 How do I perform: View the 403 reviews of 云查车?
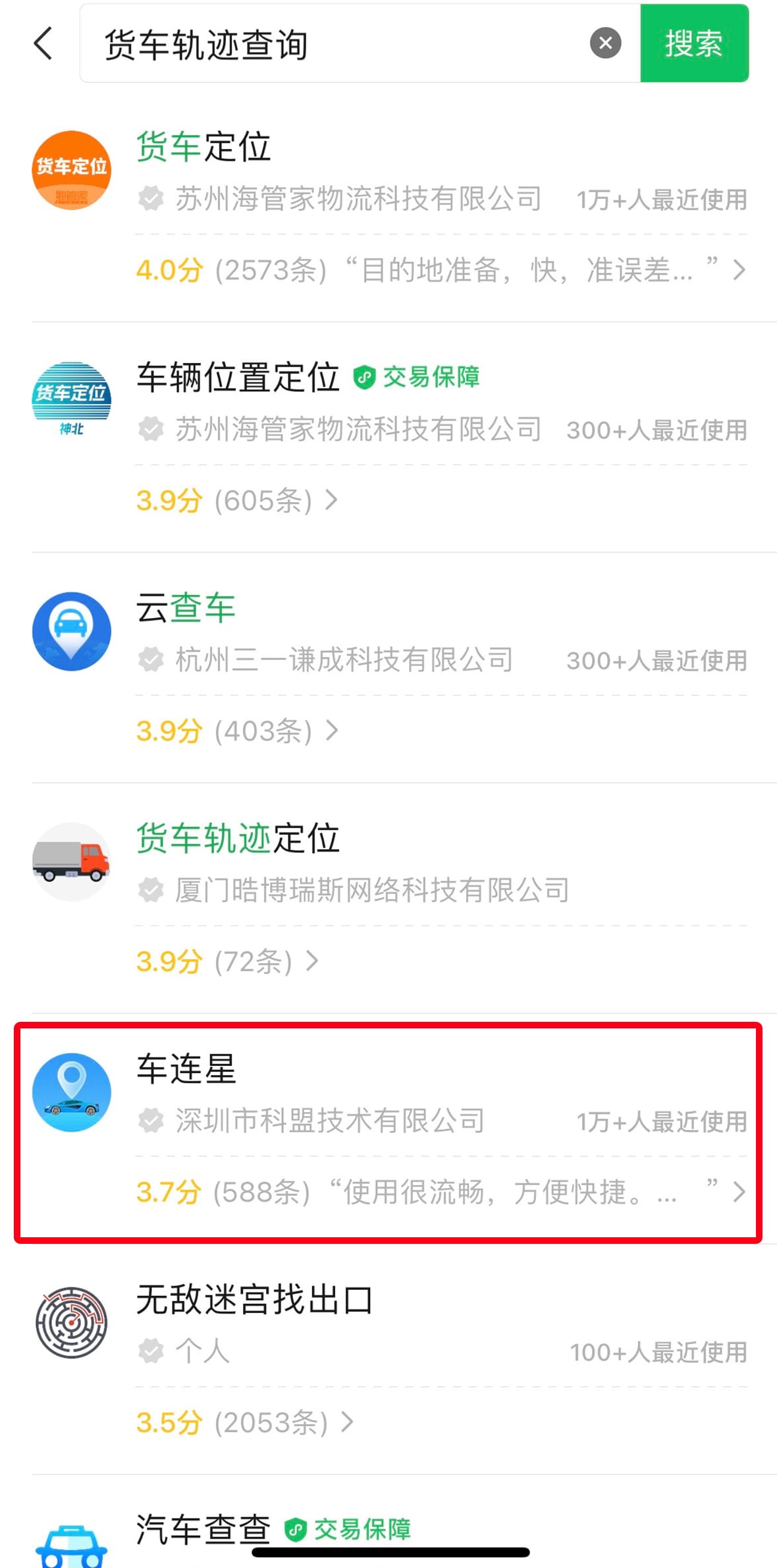tap(237, 731)
